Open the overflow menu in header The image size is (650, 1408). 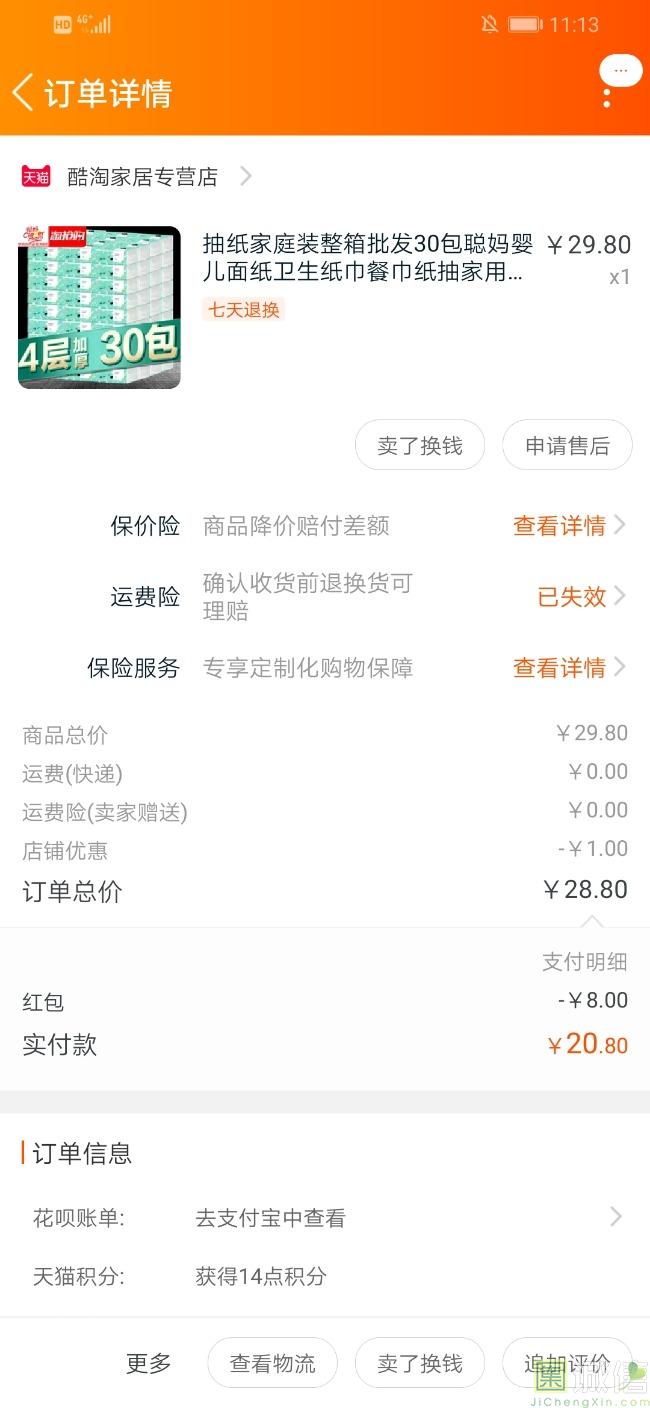(607, 97)
